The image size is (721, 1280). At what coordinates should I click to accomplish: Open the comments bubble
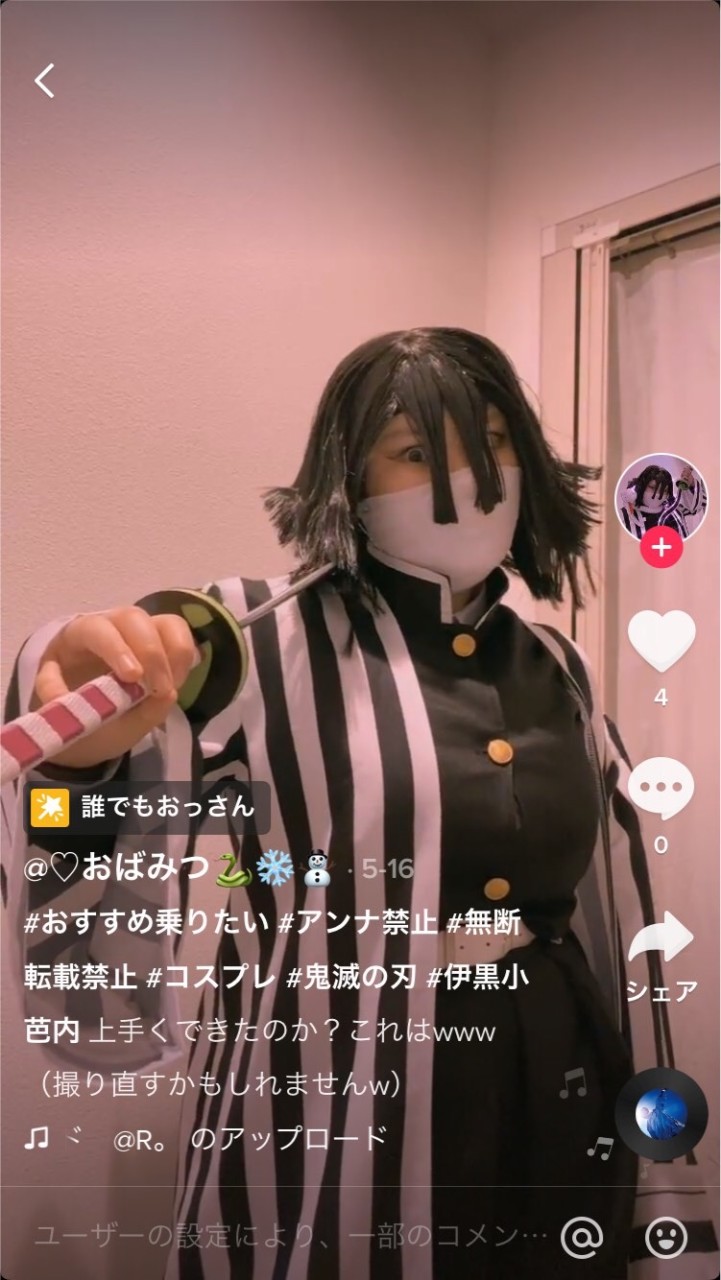(x=661, y=790)
